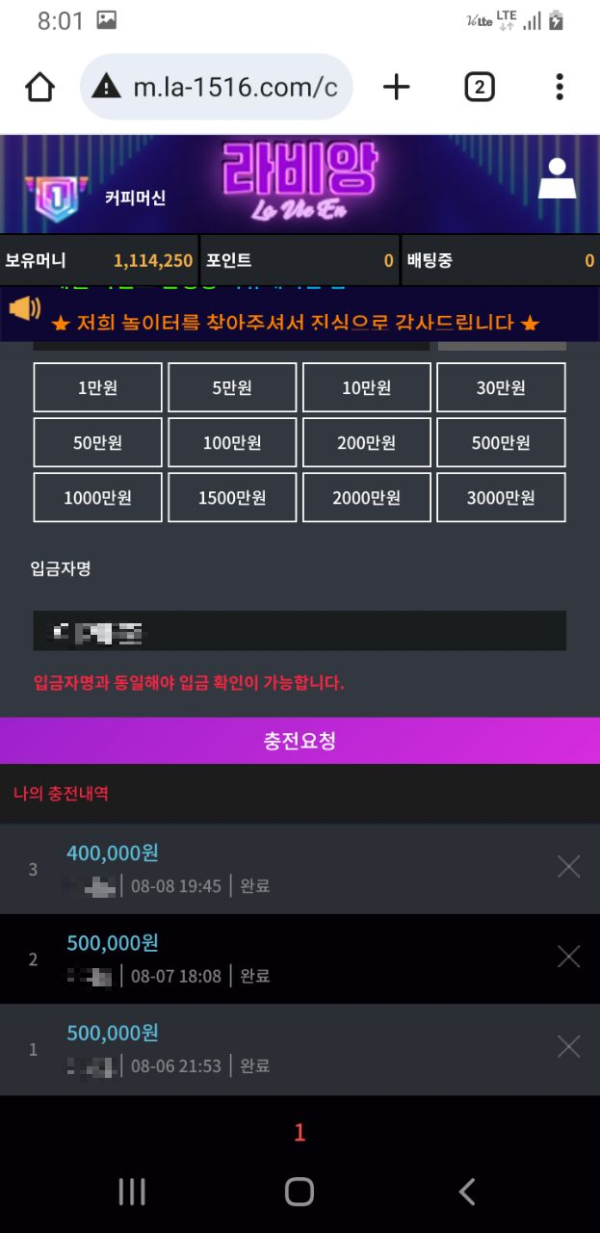Submit the 충전요청 button
Viewport: 600px width, 1233px height.
click(300, 741)
